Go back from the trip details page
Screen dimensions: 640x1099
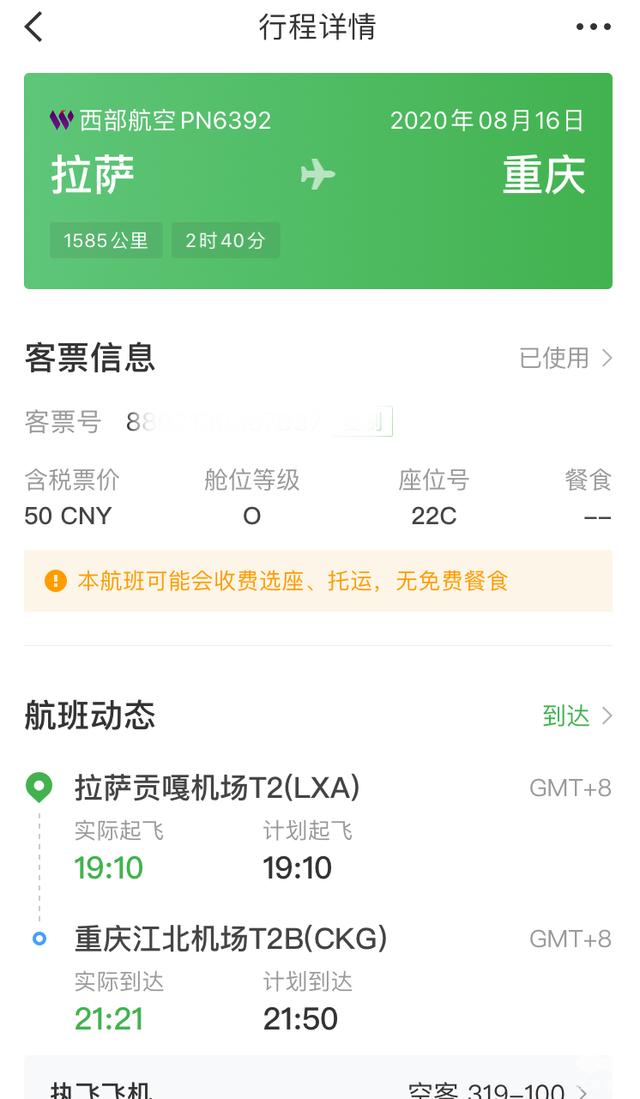pyautogui.click(x=34, y=27)
